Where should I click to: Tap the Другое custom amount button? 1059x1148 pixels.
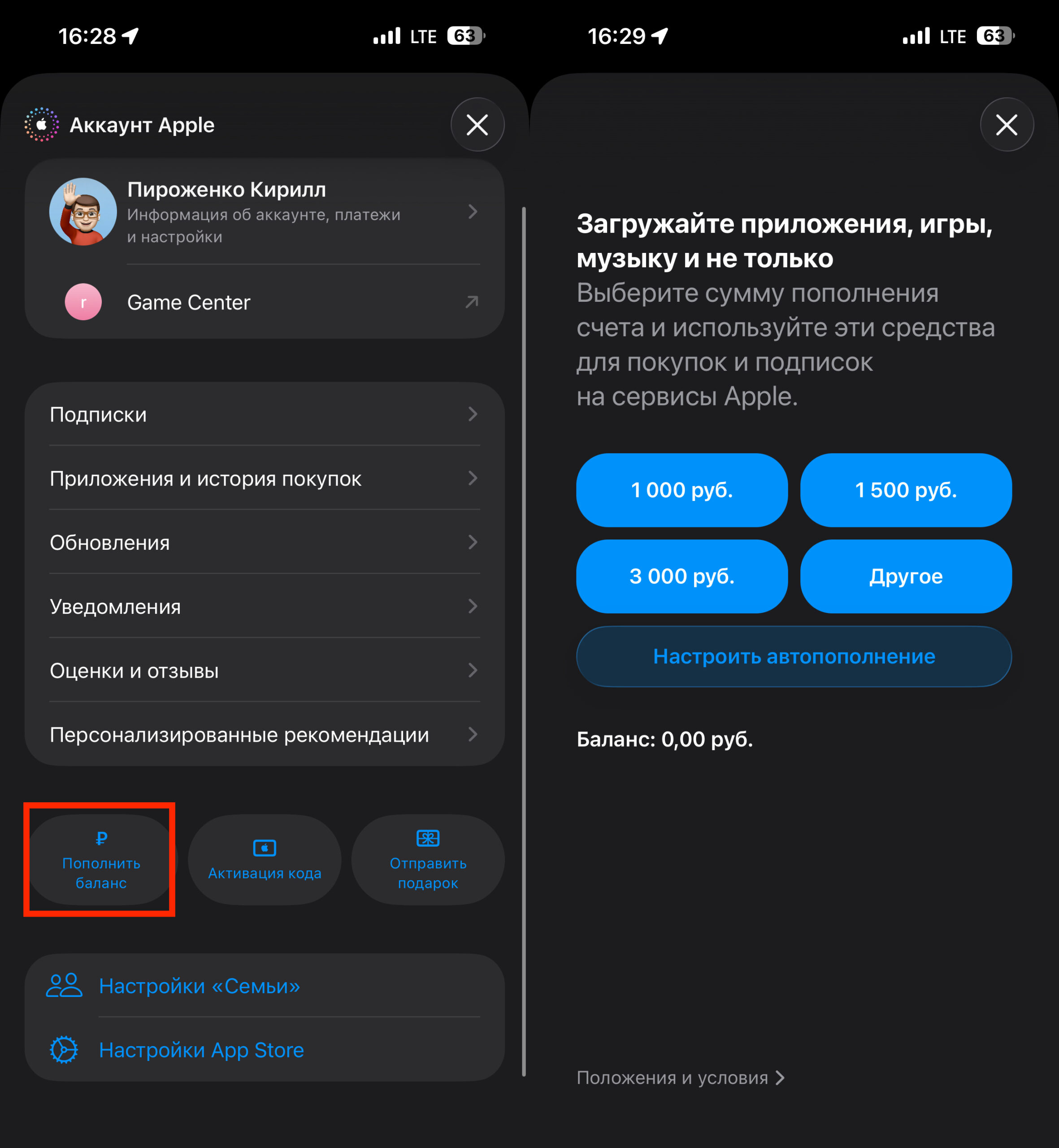point(906,577)
